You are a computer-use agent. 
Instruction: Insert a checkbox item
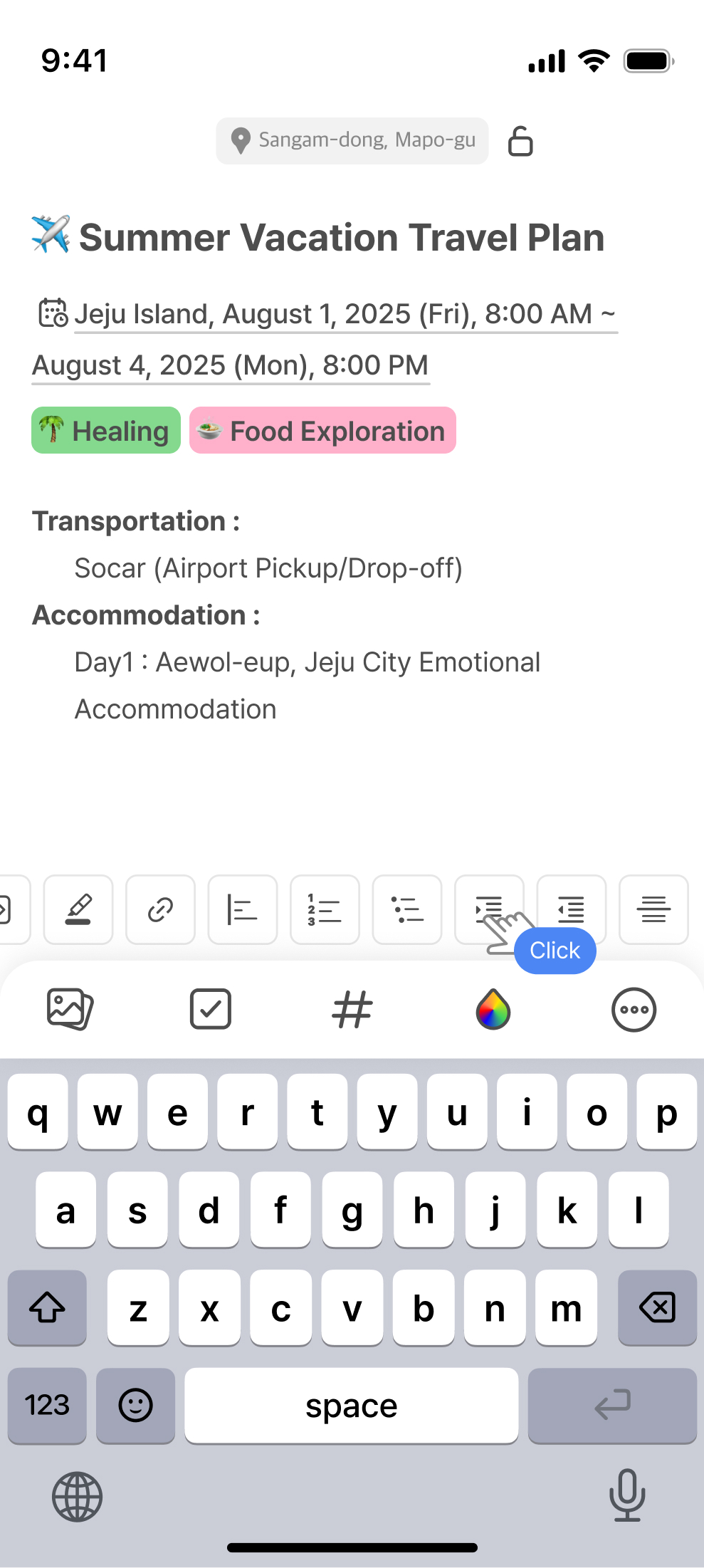(211, 1009)
